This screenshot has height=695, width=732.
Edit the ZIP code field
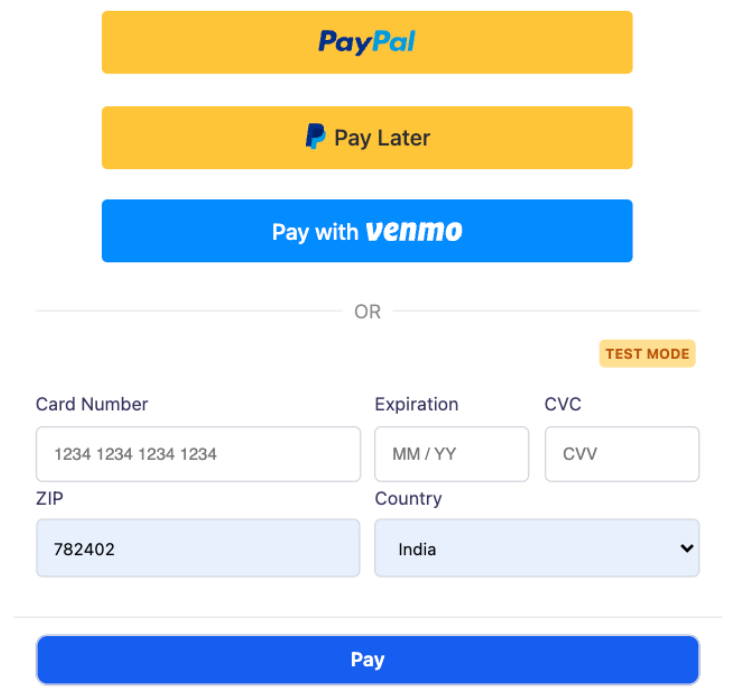click(x=198, y=548)
